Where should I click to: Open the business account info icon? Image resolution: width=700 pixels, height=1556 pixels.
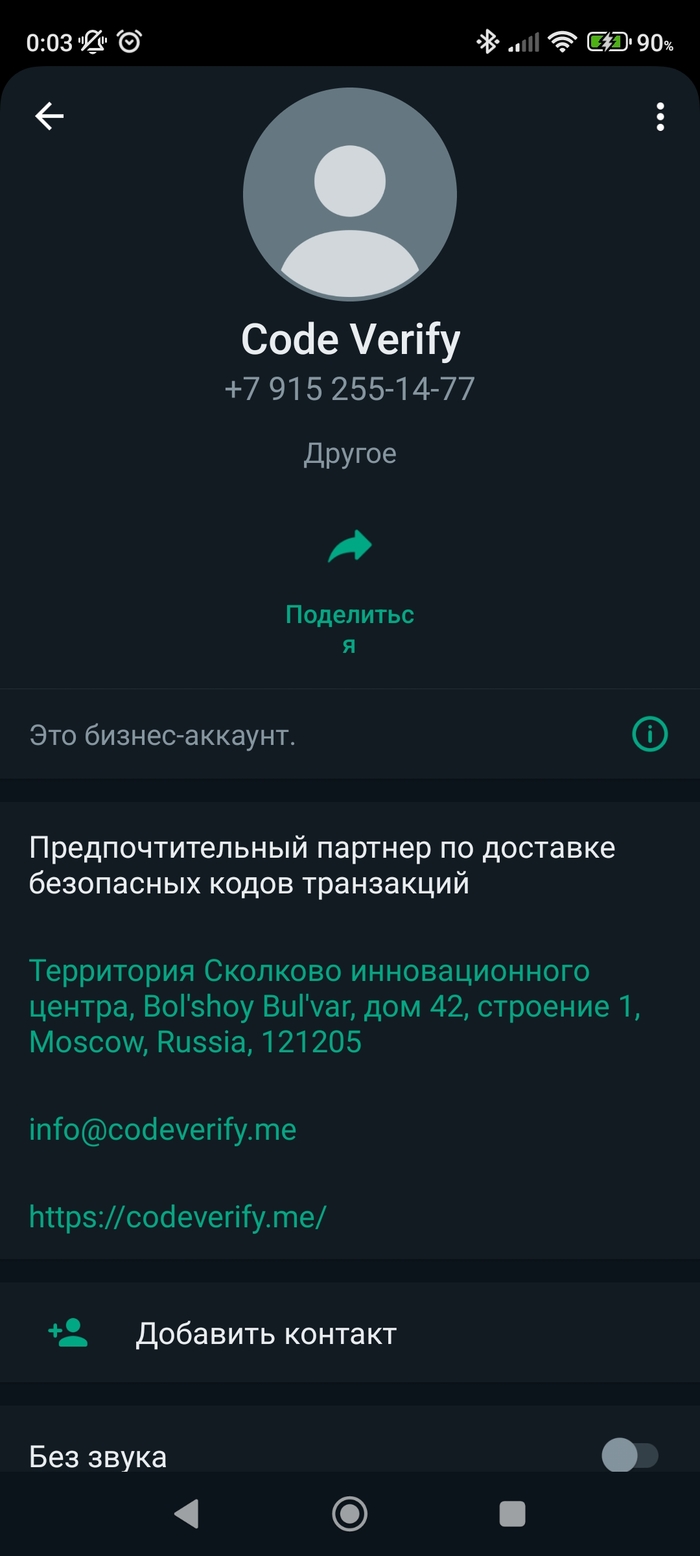[x=650, y=735]
